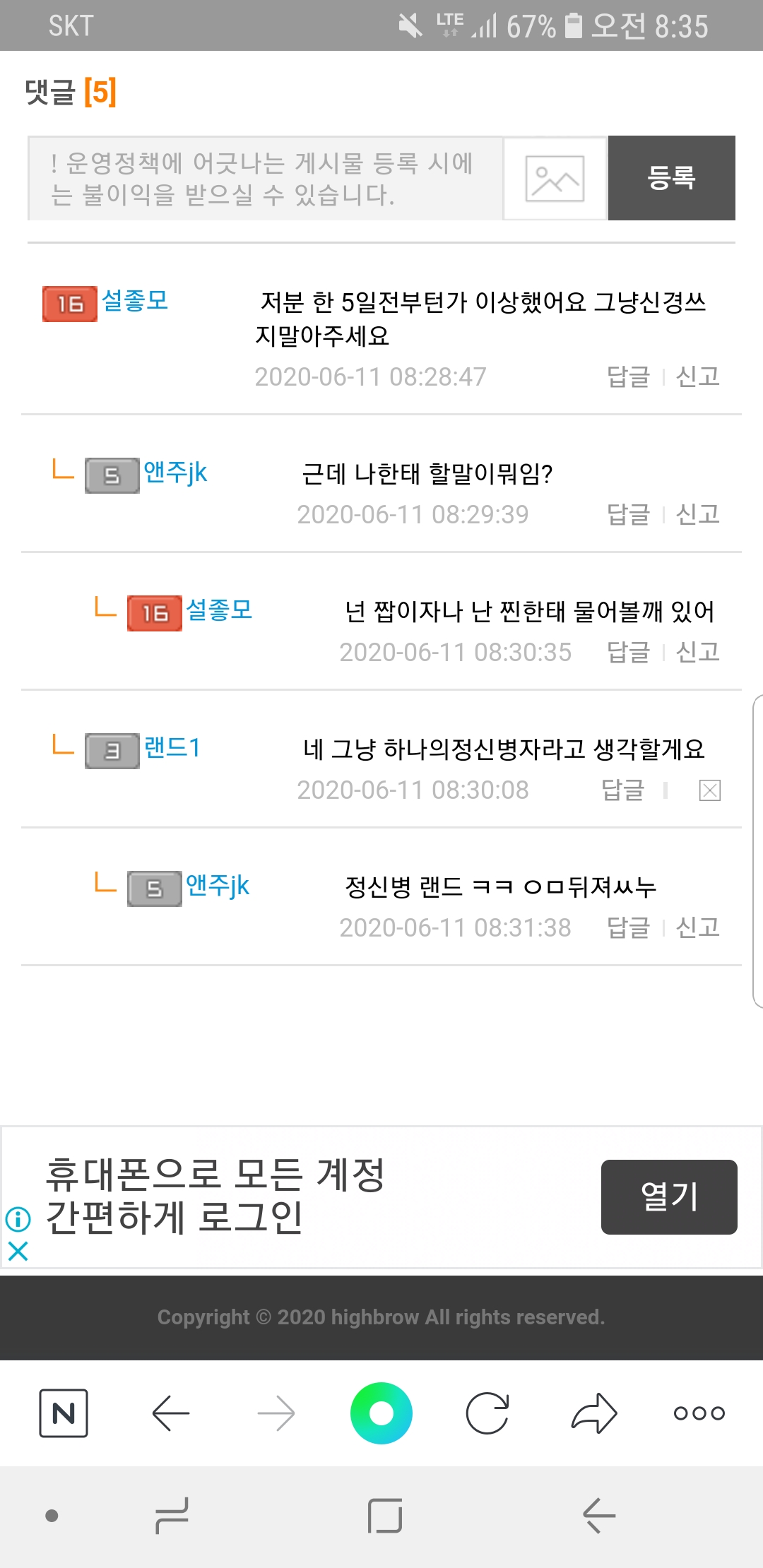763x1568 pixels.
Task: Delete 랜드1's comment with X icon
Action: click(x=709, y=790)
